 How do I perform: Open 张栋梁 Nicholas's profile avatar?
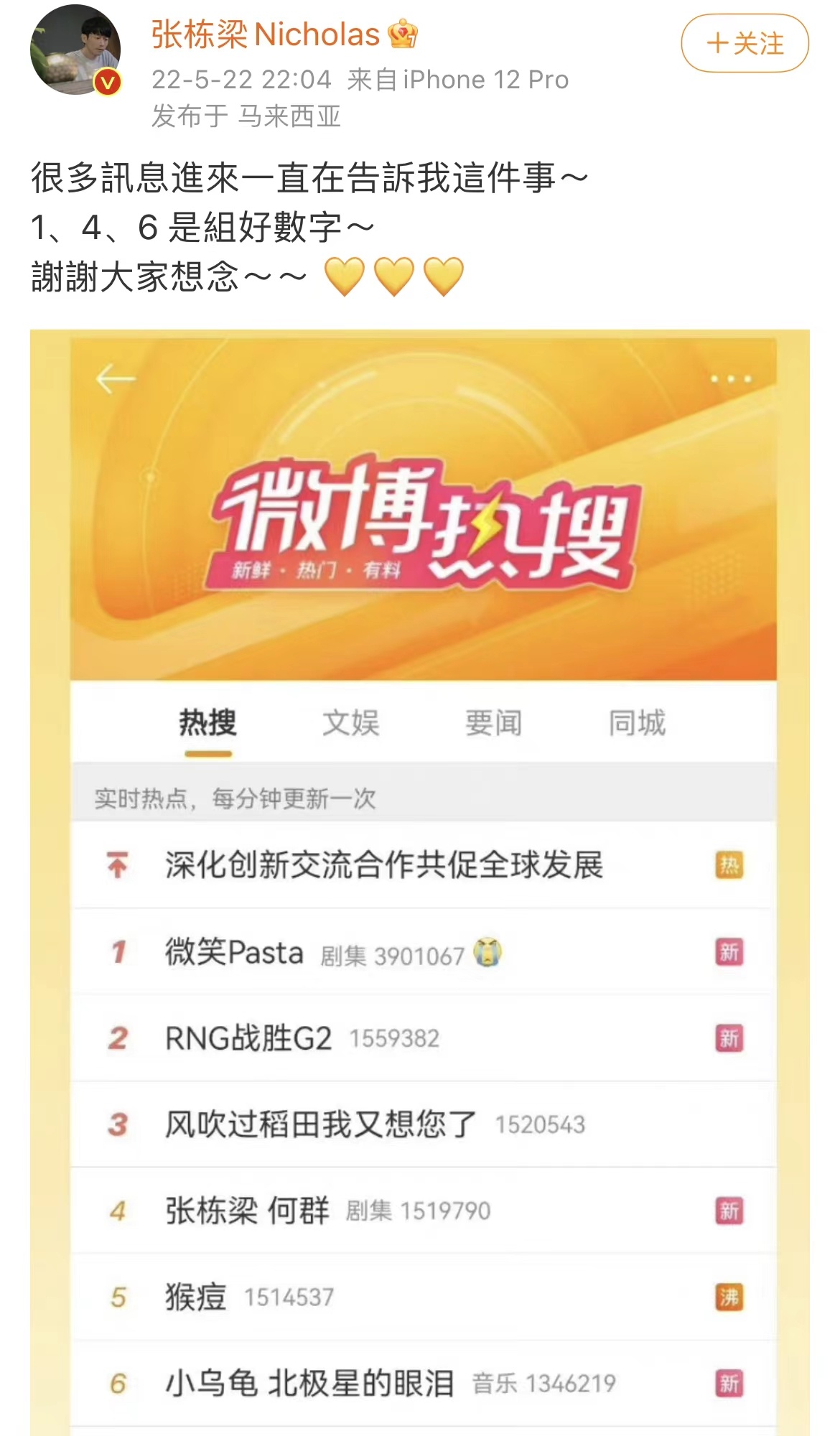75,50
